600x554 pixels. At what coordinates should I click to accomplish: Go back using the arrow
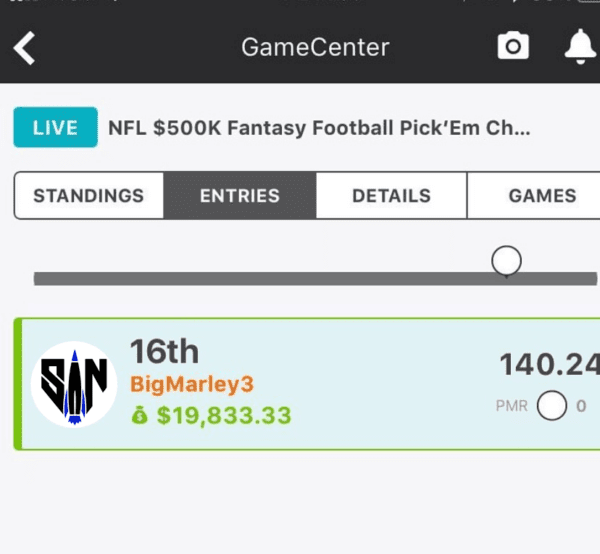pos(25,47)
